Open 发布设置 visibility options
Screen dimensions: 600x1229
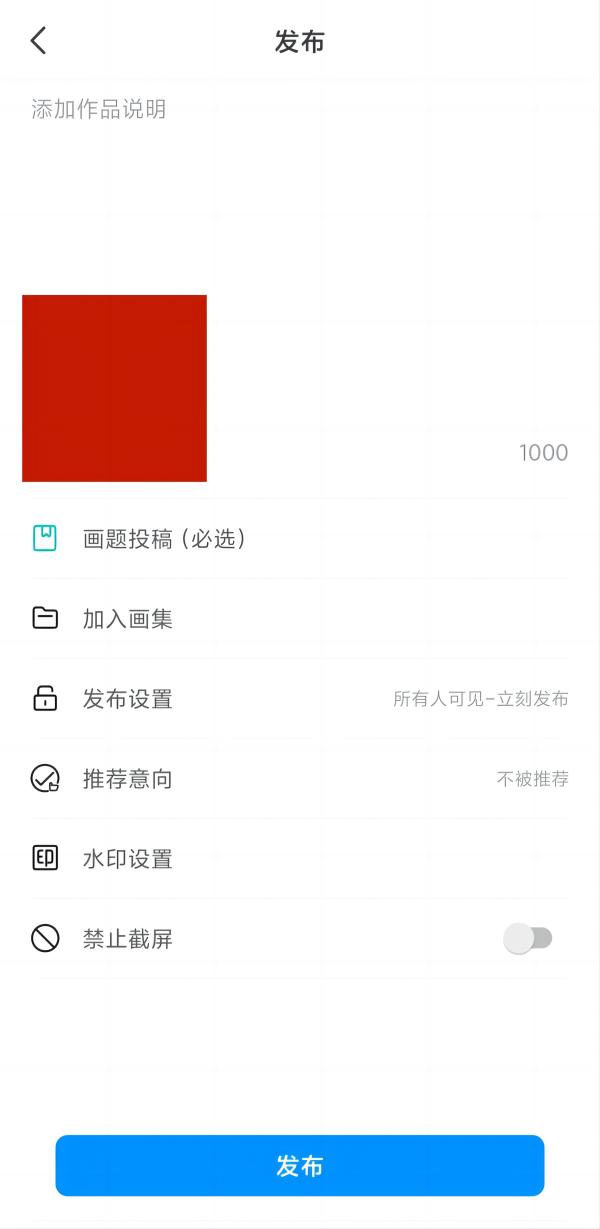coord(300,699)
